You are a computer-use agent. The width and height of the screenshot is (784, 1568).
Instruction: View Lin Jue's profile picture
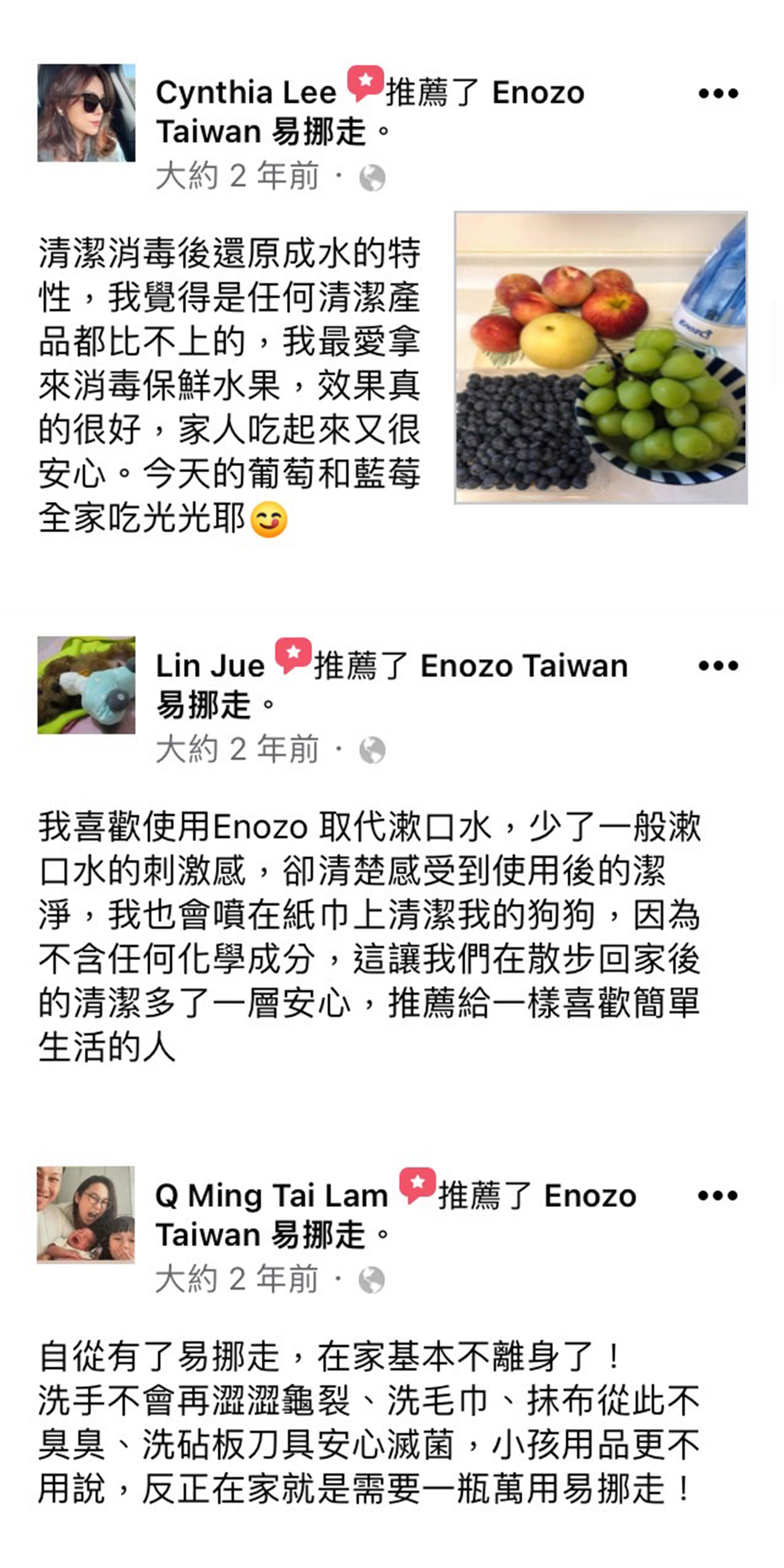pyautogui.click(x=86, y=686)
